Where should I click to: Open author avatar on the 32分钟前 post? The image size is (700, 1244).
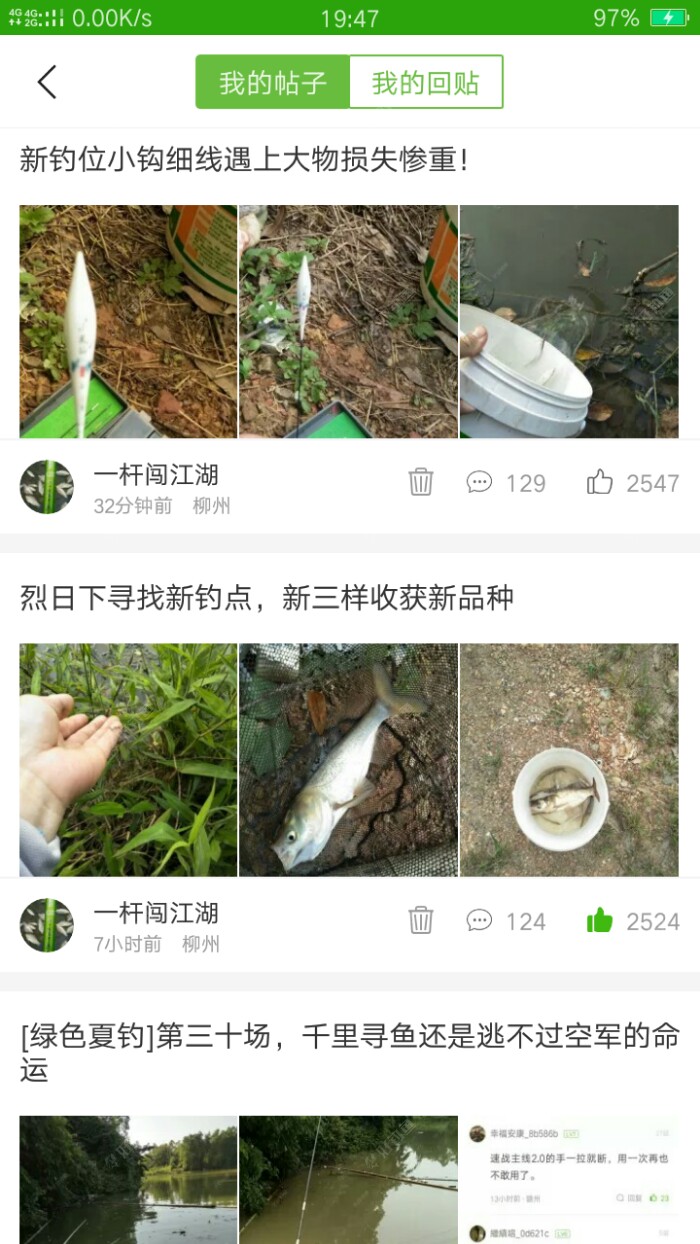point(47,487)
